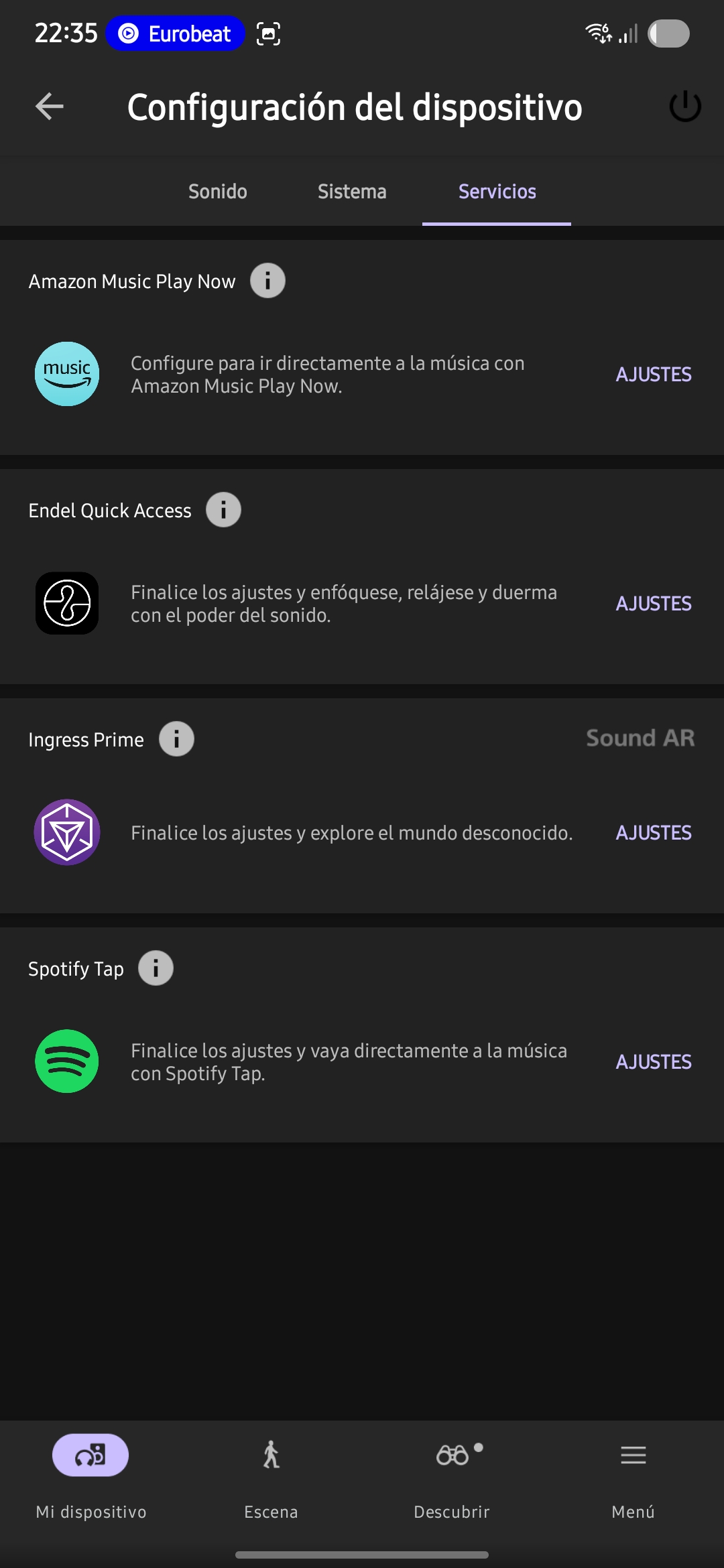View info about Ingress Prime
Screen dimensions: 724x1568
click(176, 739)
